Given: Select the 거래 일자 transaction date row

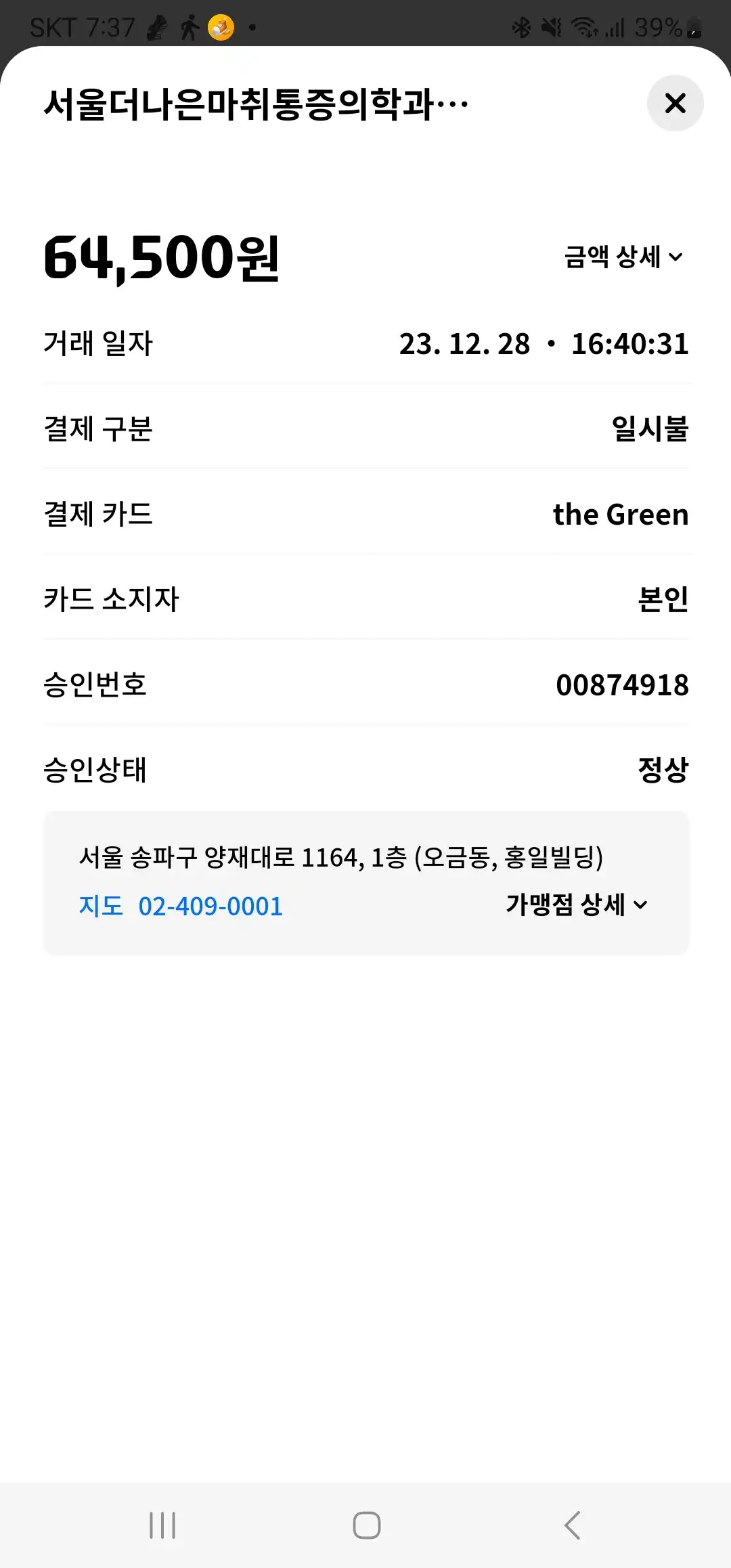Looking at the screenshot, I should (365, 344).
